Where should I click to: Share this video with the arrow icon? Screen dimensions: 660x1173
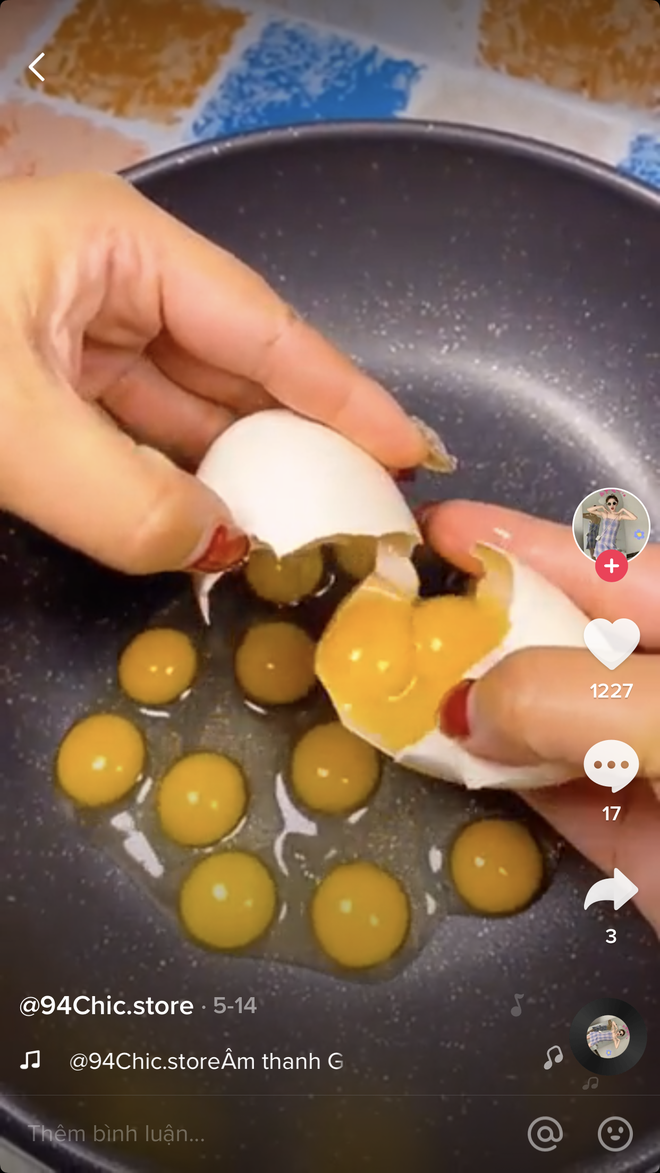(x=611, y=890)
